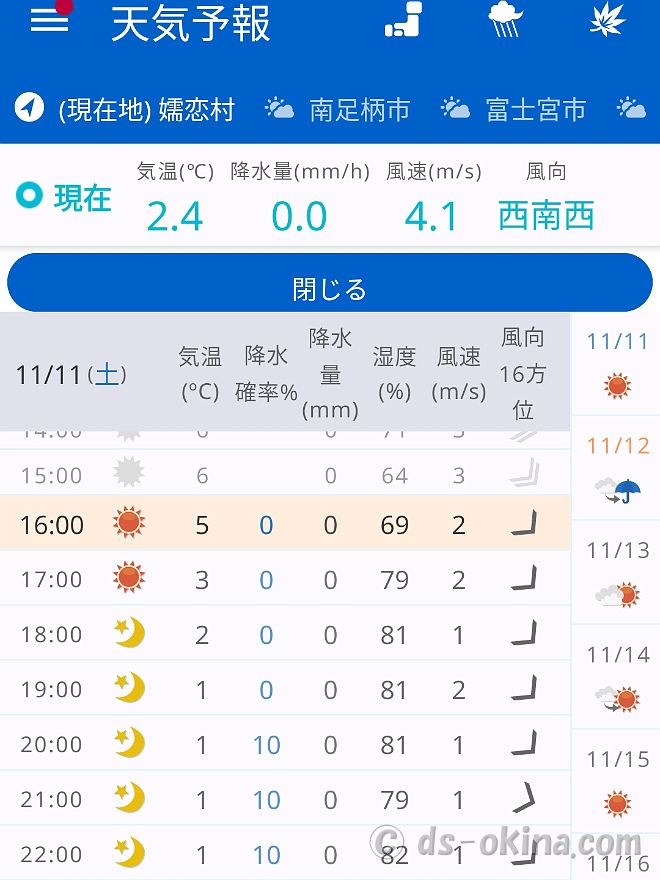This screenshot has height=880, width=660.
Task: Open the water level gauge icon
Action: (404, 21)
